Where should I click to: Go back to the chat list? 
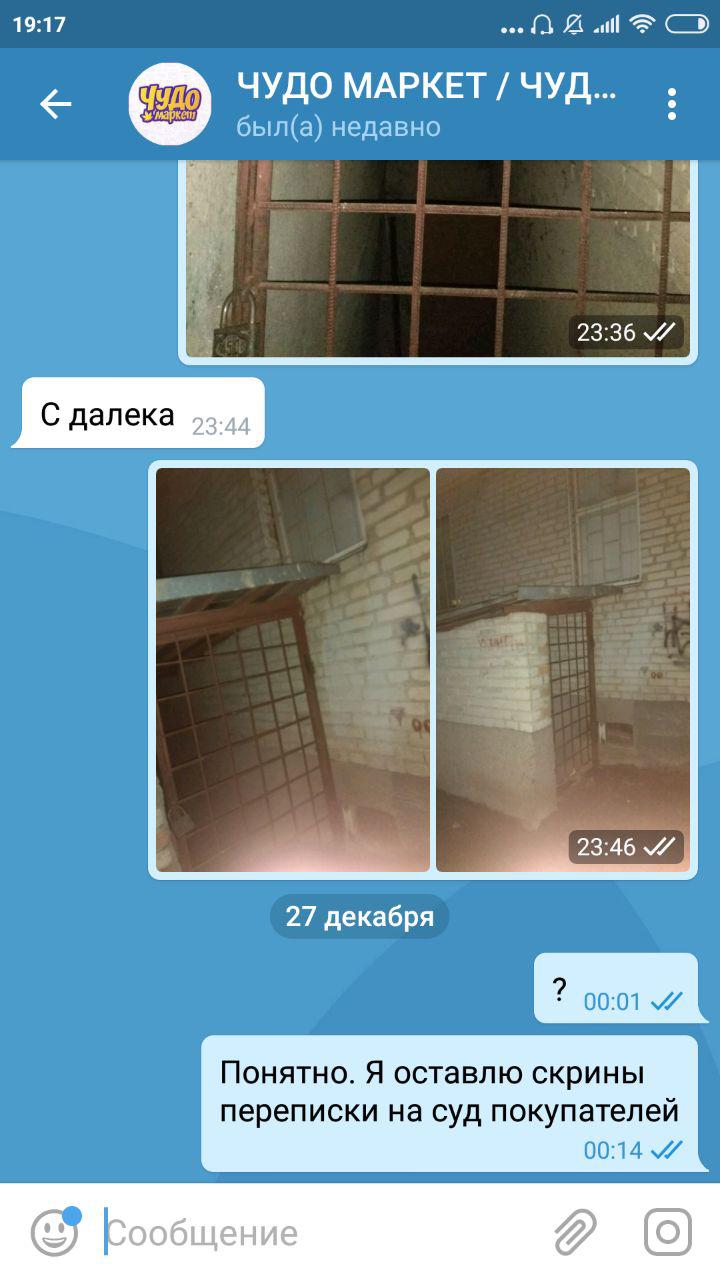pyautogui.click(x=55, y=104)
